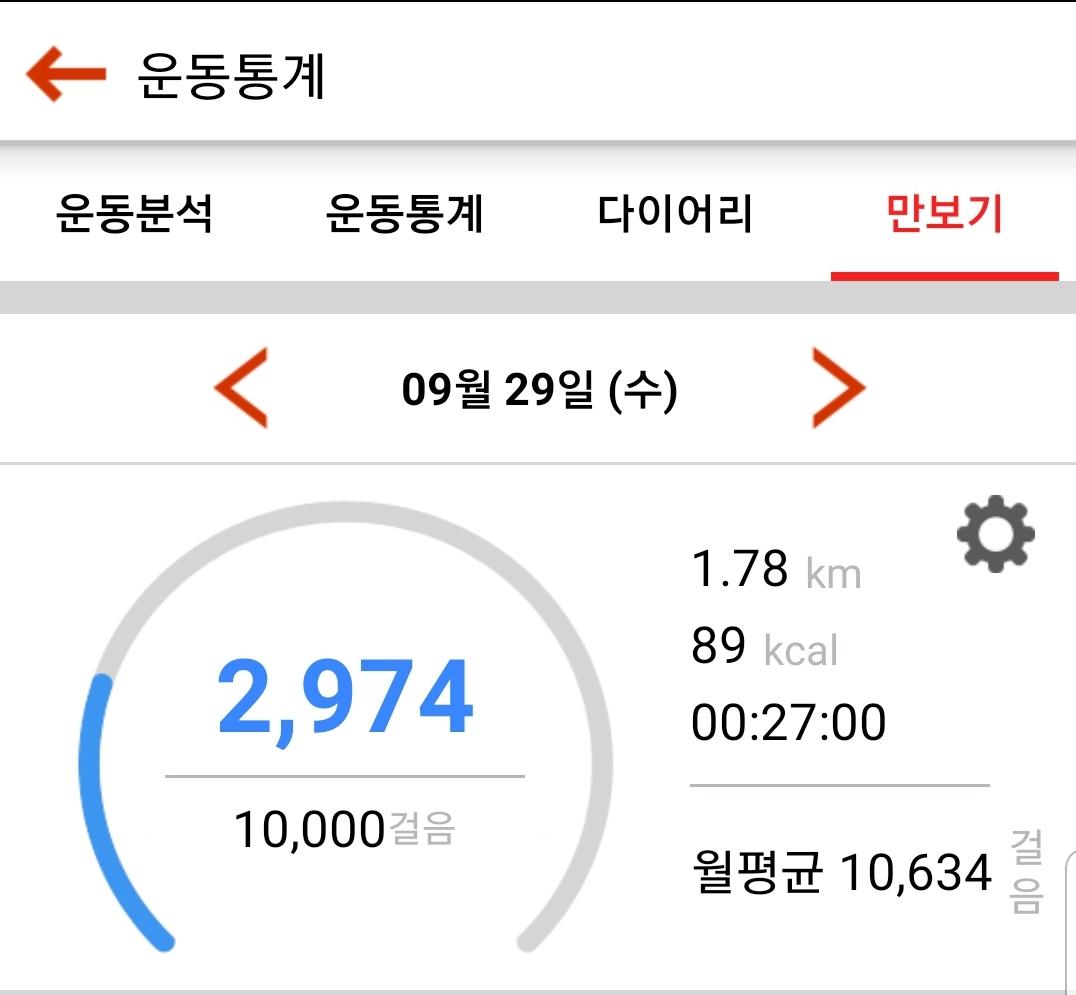Screen dimensions: 1076x995
Task: Switch to the 운동분석 tab
Action: tap(135, 215)
